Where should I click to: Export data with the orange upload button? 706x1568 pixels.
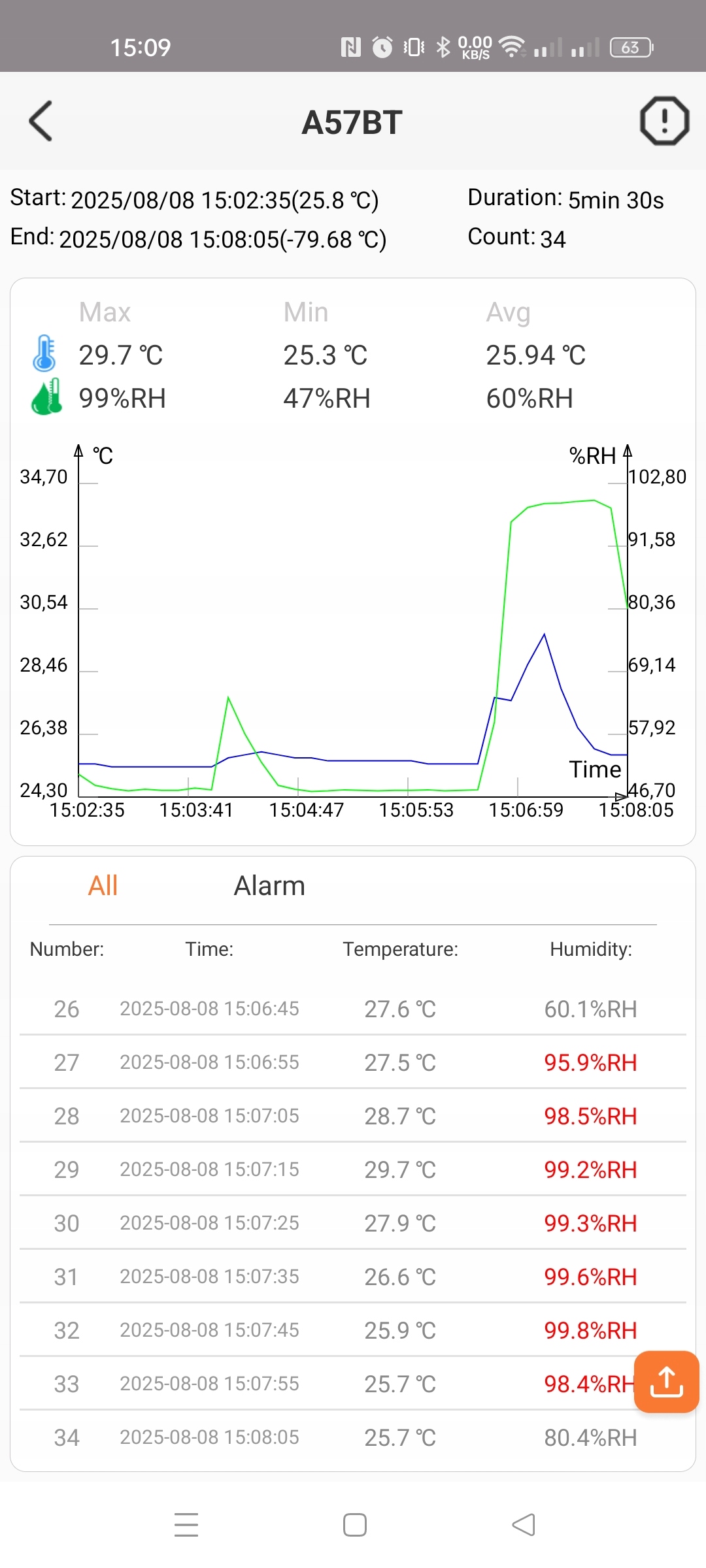(666, 1381)
